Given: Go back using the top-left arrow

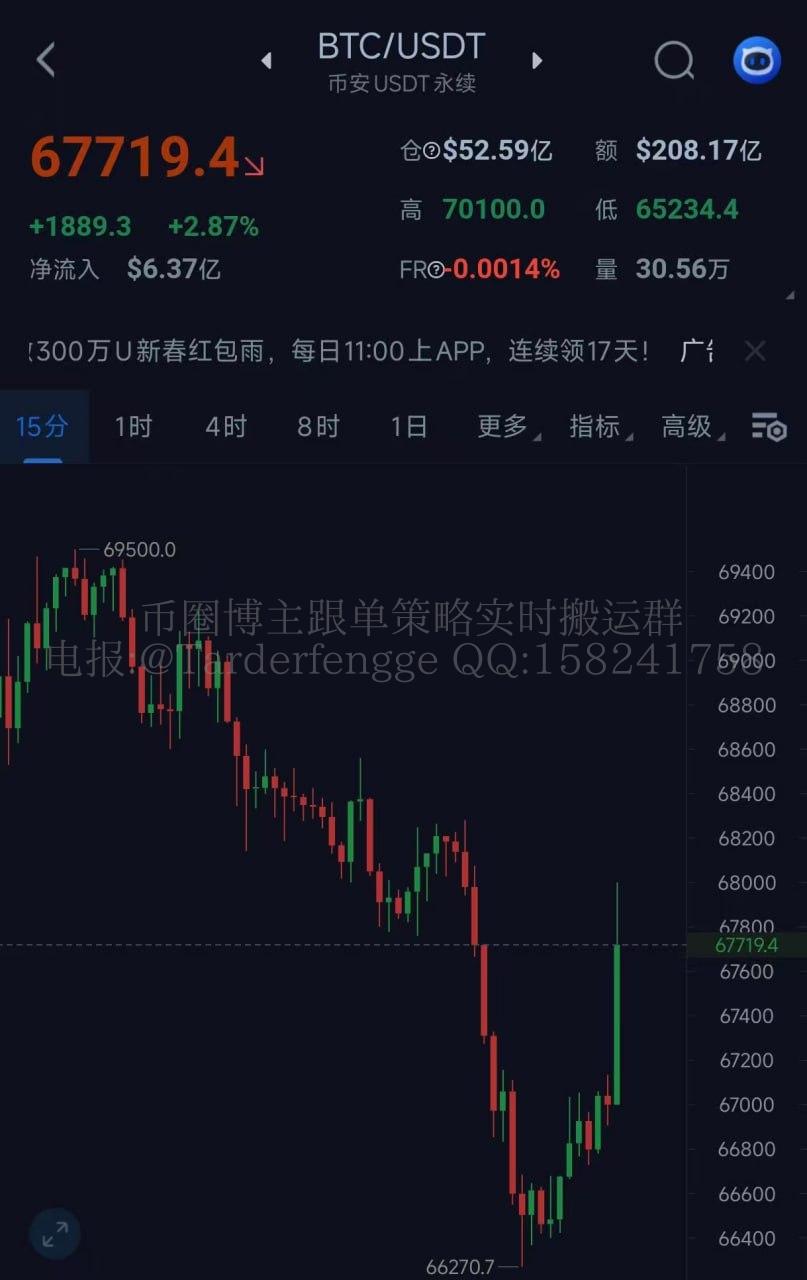Looking at the screenshot, I should pyautogui.click(x=46, y=60).
